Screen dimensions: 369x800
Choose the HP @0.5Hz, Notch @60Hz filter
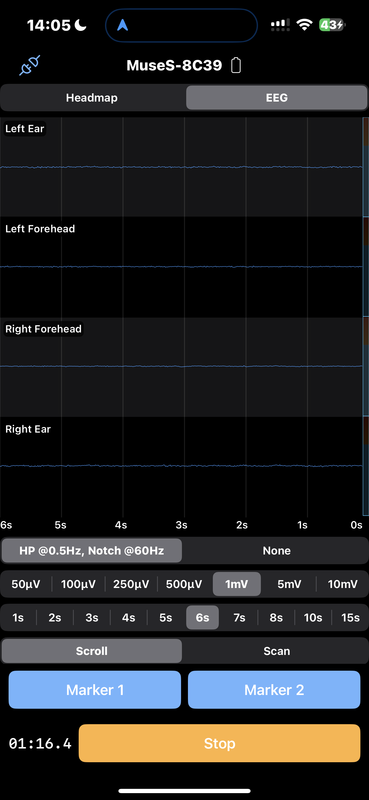[92, 551]
